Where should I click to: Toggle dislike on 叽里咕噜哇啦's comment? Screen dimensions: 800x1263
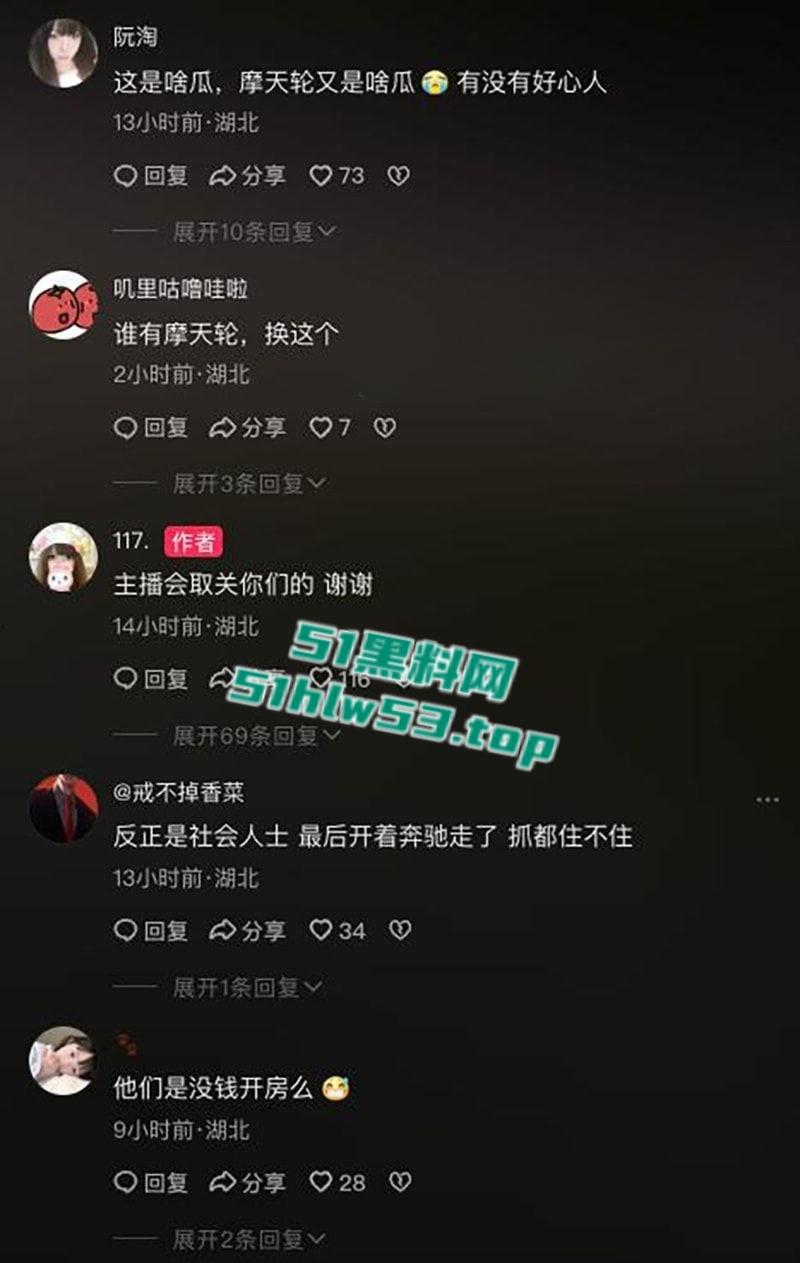click(383, 428)
